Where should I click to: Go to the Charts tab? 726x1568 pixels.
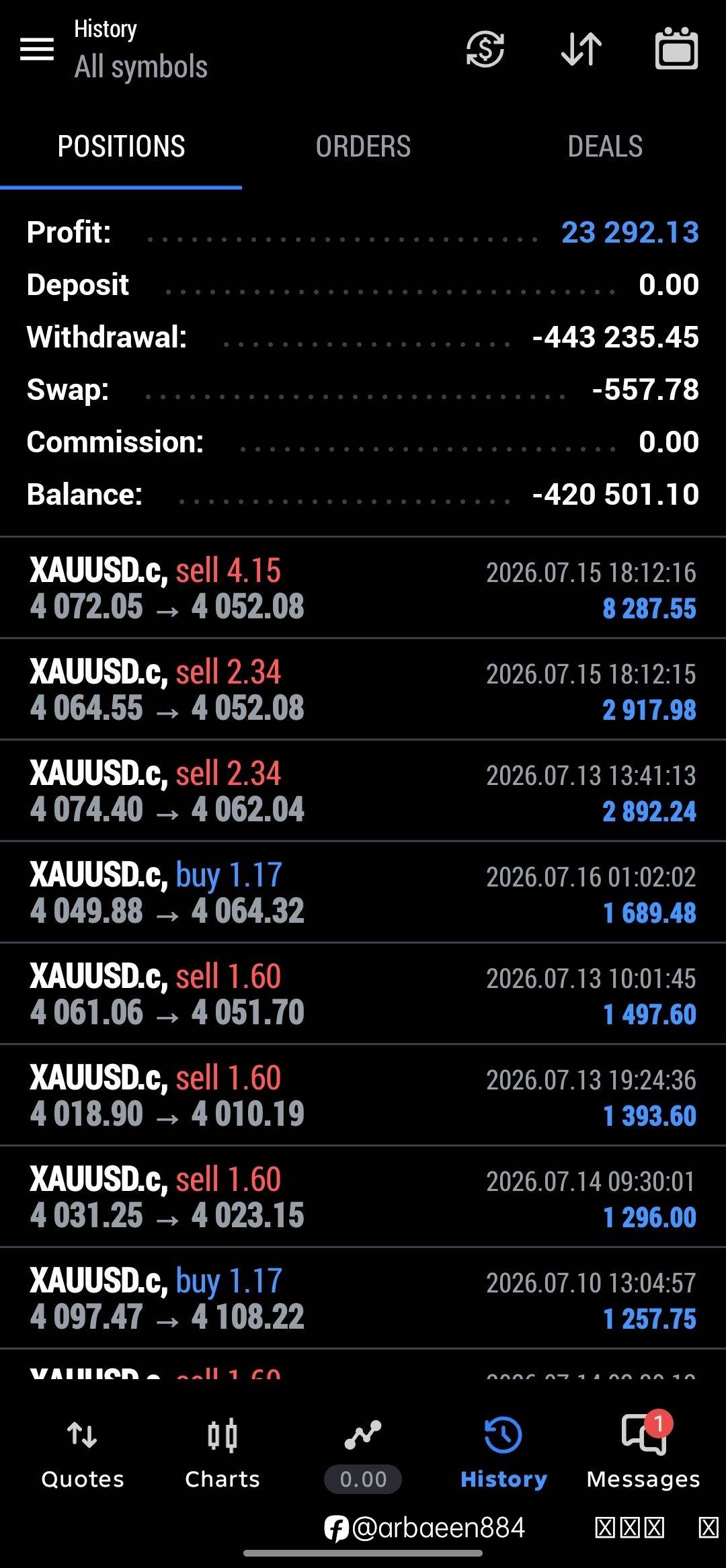click(x=223, y=1453)
